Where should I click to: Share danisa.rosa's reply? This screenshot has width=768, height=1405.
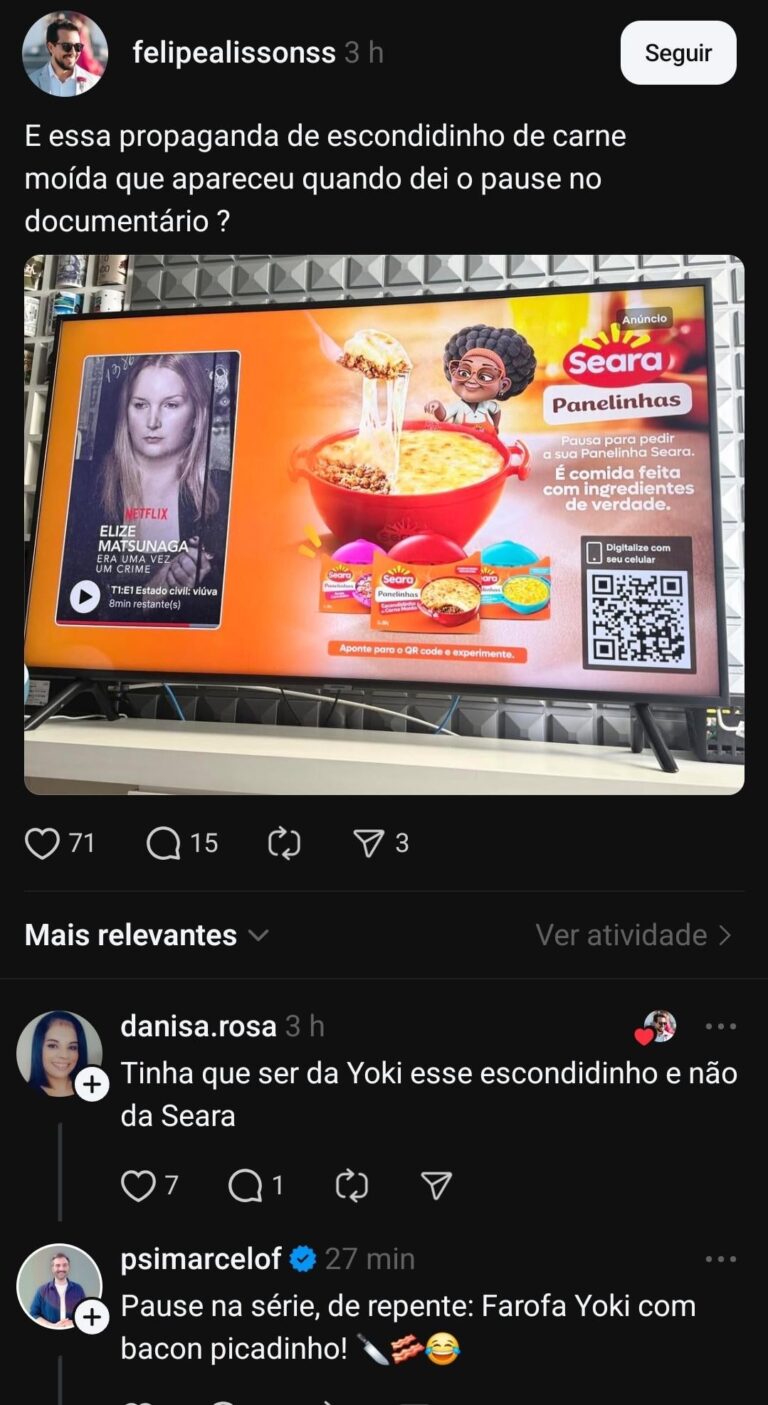click(436, 1186)
